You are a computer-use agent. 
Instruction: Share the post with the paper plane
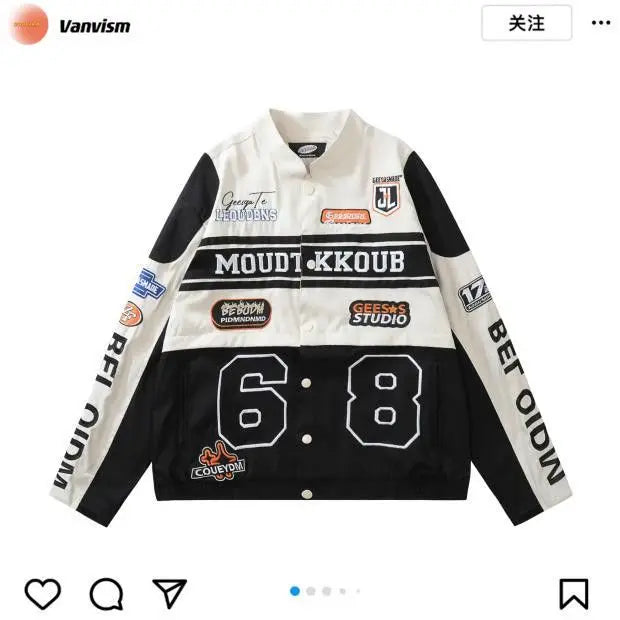(169, 593)
